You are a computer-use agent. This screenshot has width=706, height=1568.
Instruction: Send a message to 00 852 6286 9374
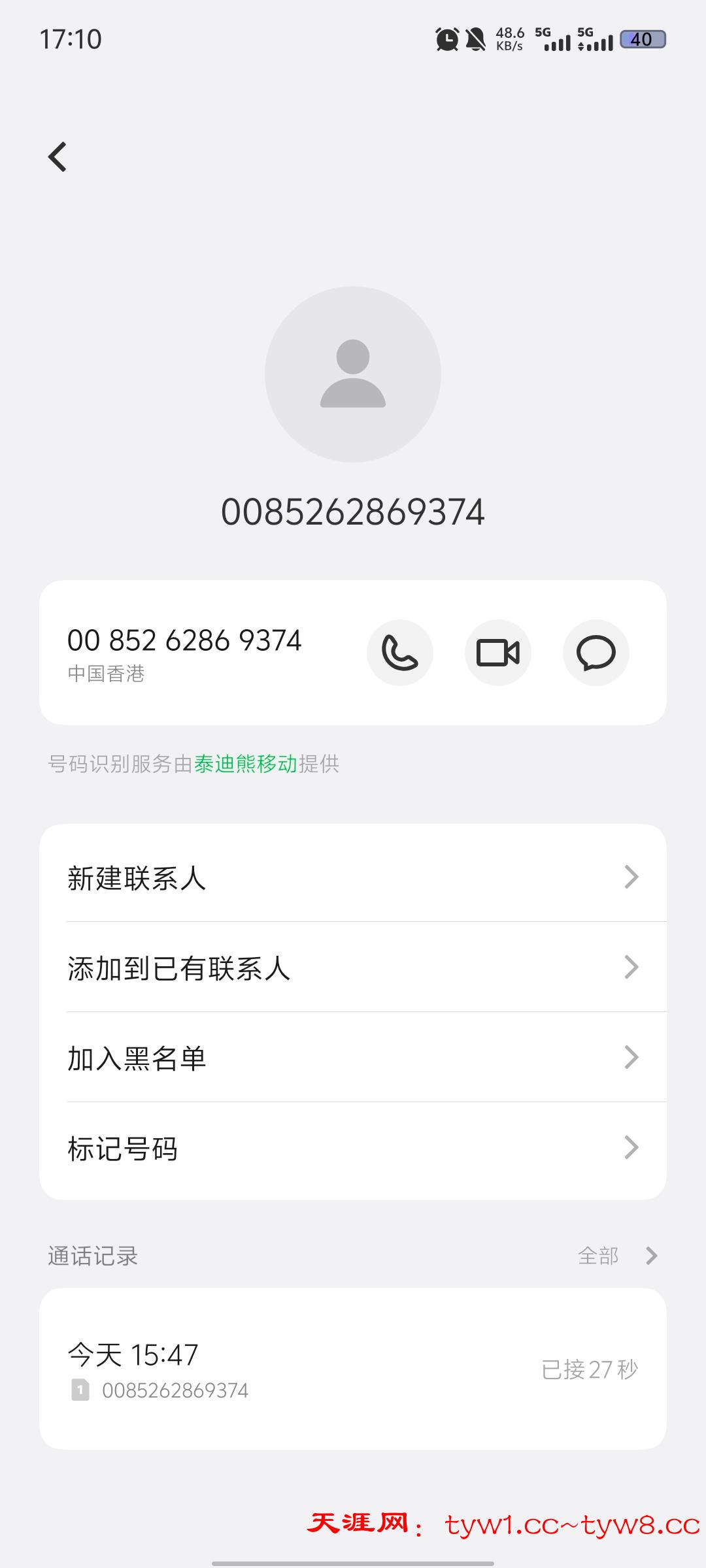596,653
